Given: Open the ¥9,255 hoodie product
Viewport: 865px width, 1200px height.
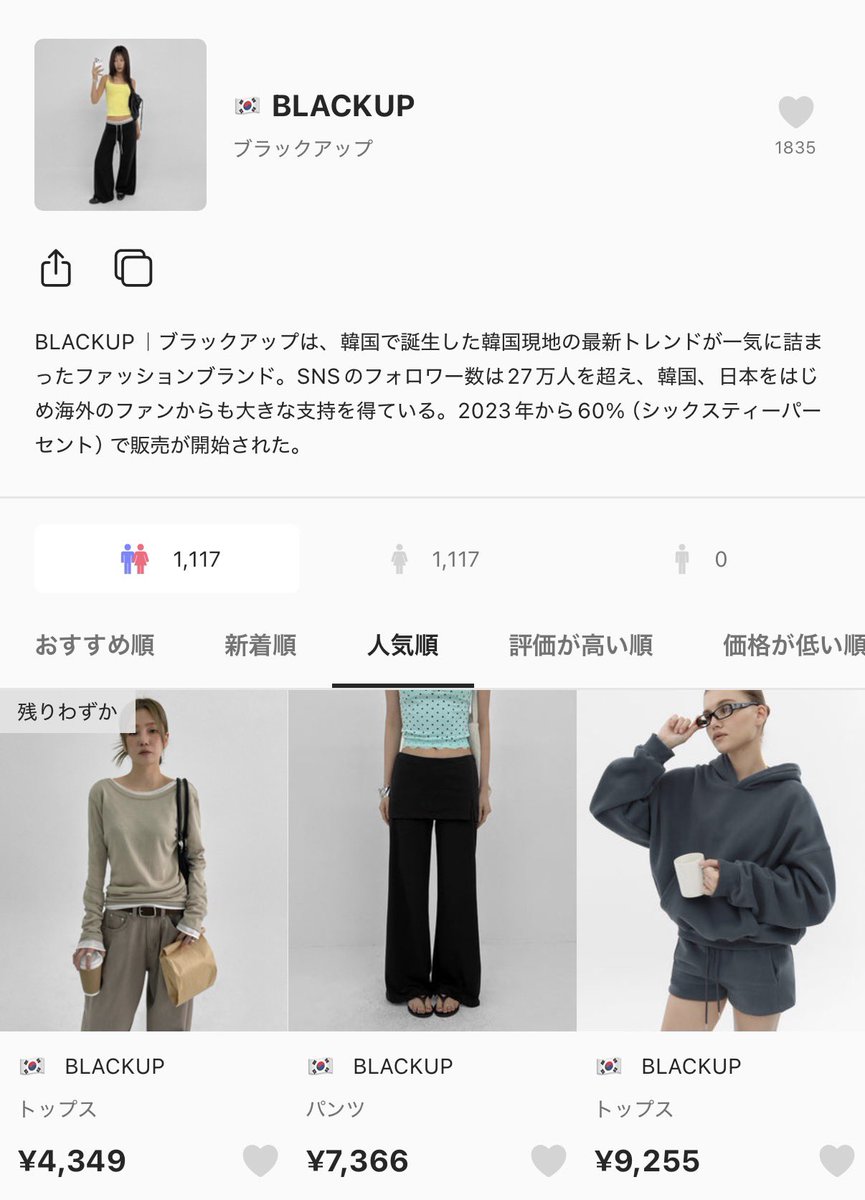Looking at the screenshot, I should pyautogui.click(x=721, y=861).
